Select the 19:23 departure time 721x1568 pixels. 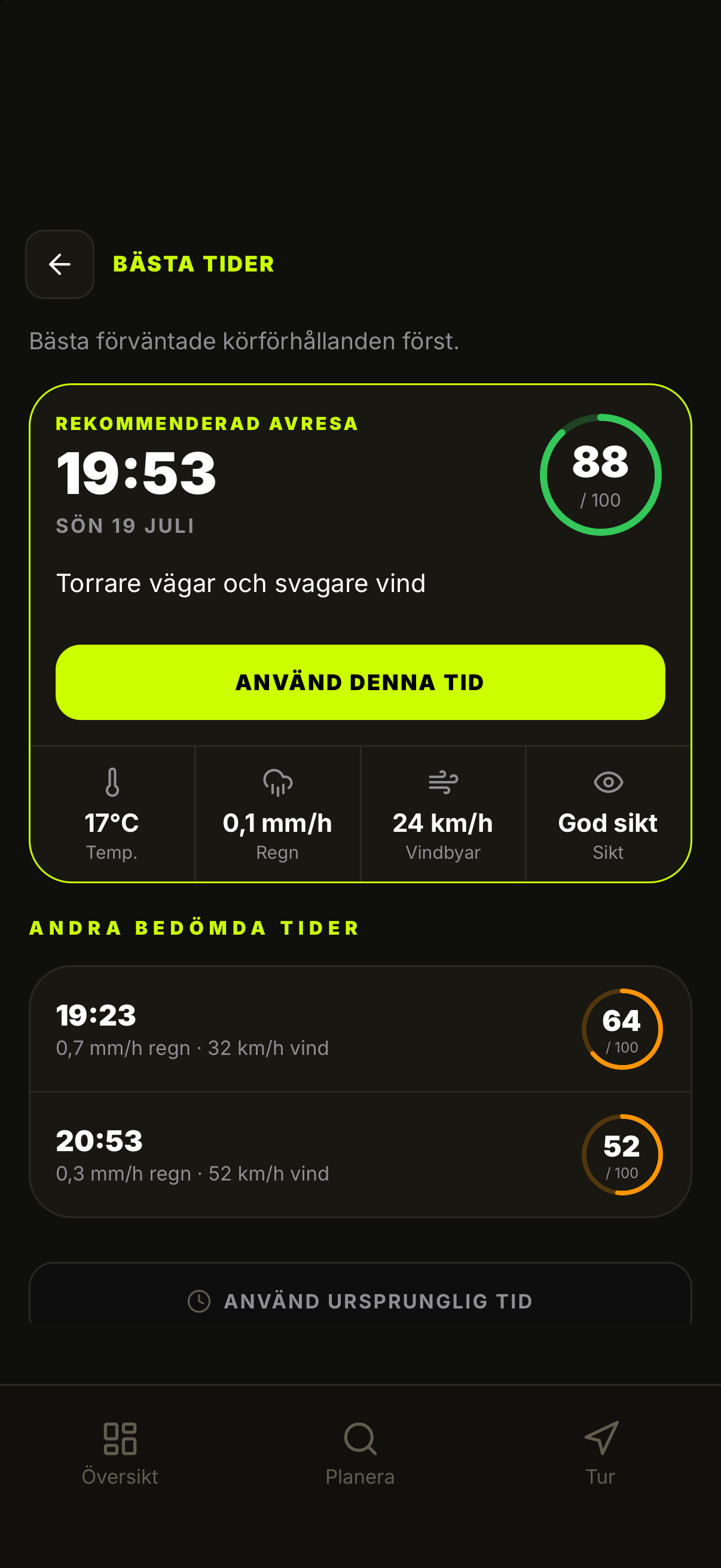pyautogui.click(x=360, y=1029)
